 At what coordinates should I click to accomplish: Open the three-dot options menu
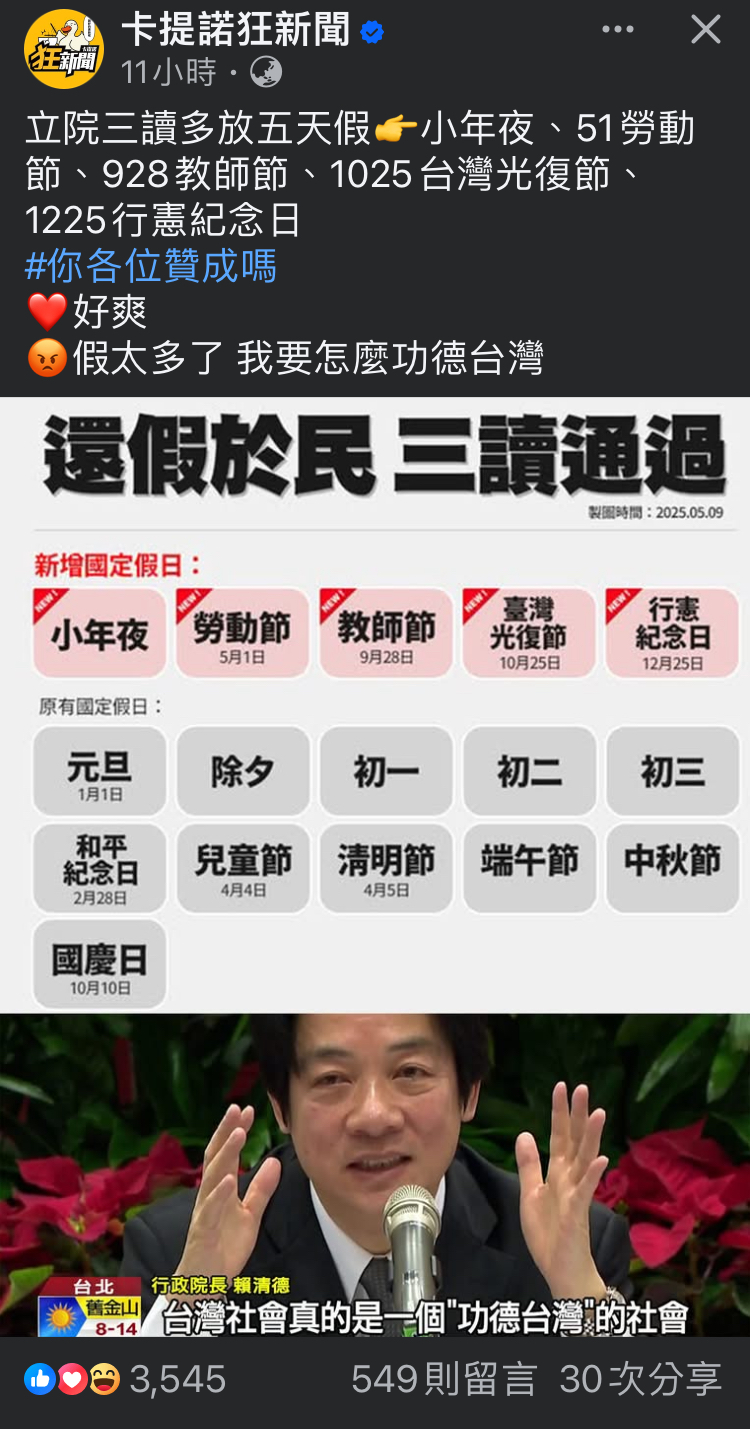[x=618, y=30]
